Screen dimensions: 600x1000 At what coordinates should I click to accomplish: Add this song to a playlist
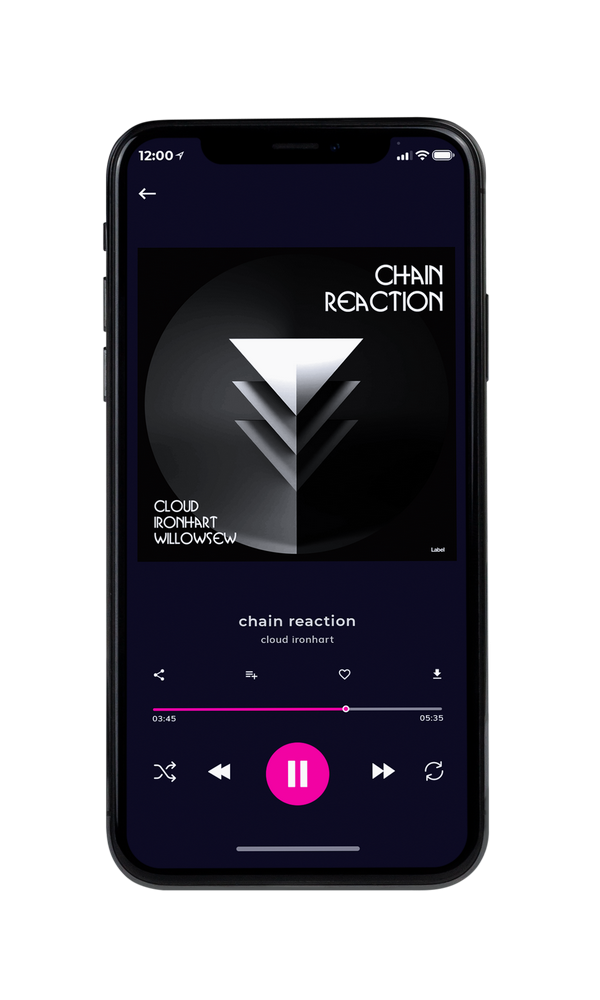pyautogui.click(x=251, y=675)
